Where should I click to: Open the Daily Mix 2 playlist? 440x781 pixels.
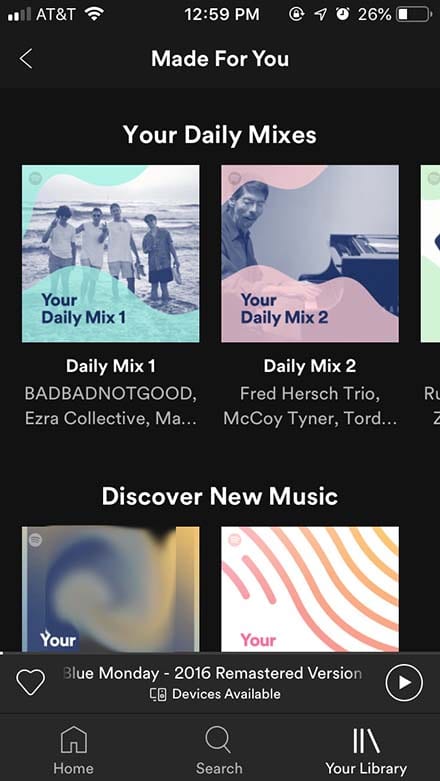(310, 254)
